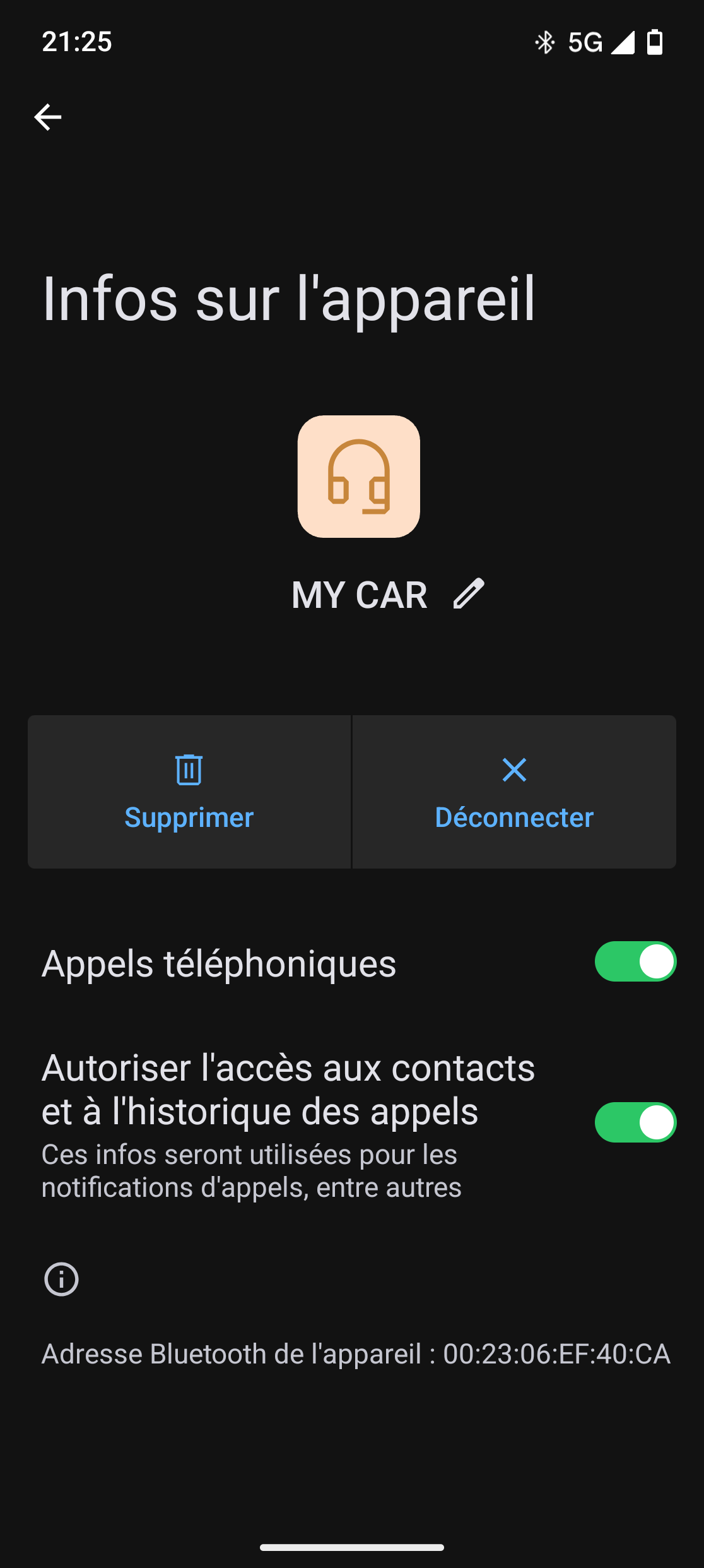Screen dimensions: 704x1568
Task: Disable the Appels téléphoniques switch
Action: point(635,961)
